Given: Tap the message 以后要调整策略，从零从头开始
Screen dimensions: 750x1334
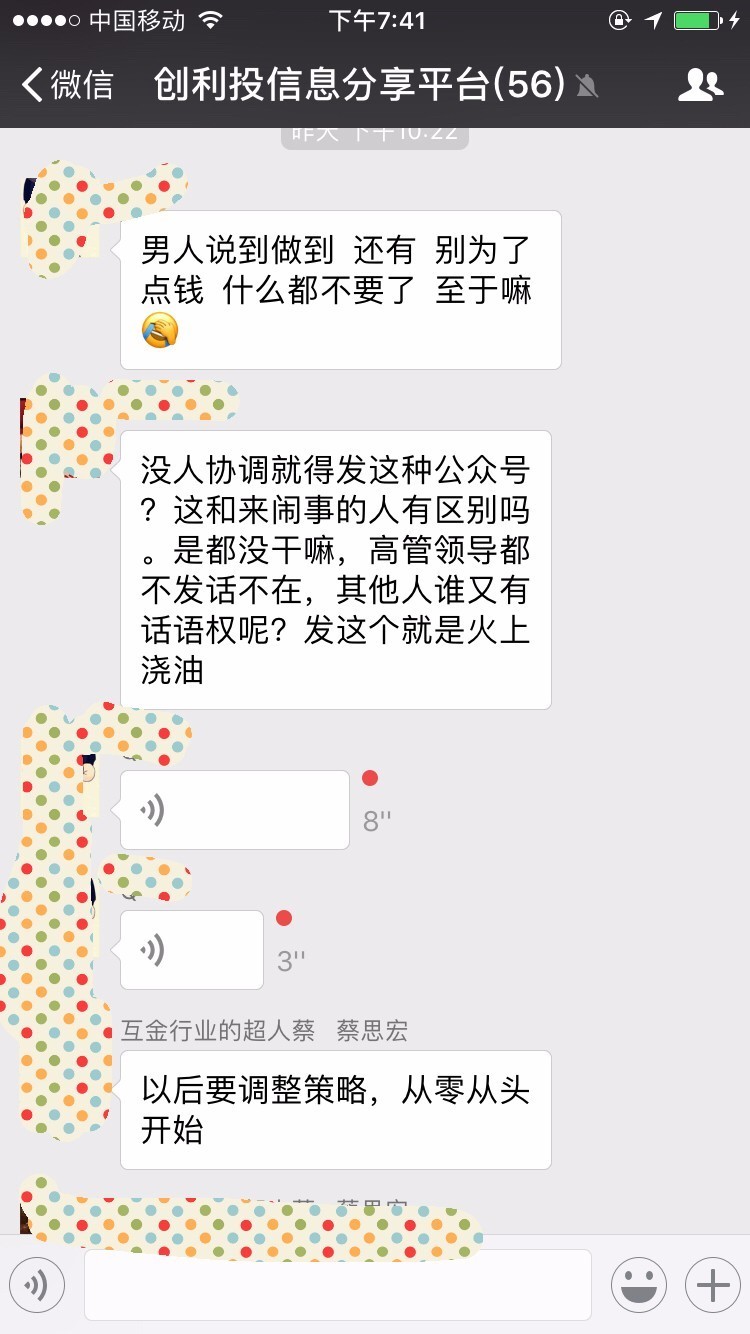Looking at the screenshot, I should click(x=334, y=1110).
